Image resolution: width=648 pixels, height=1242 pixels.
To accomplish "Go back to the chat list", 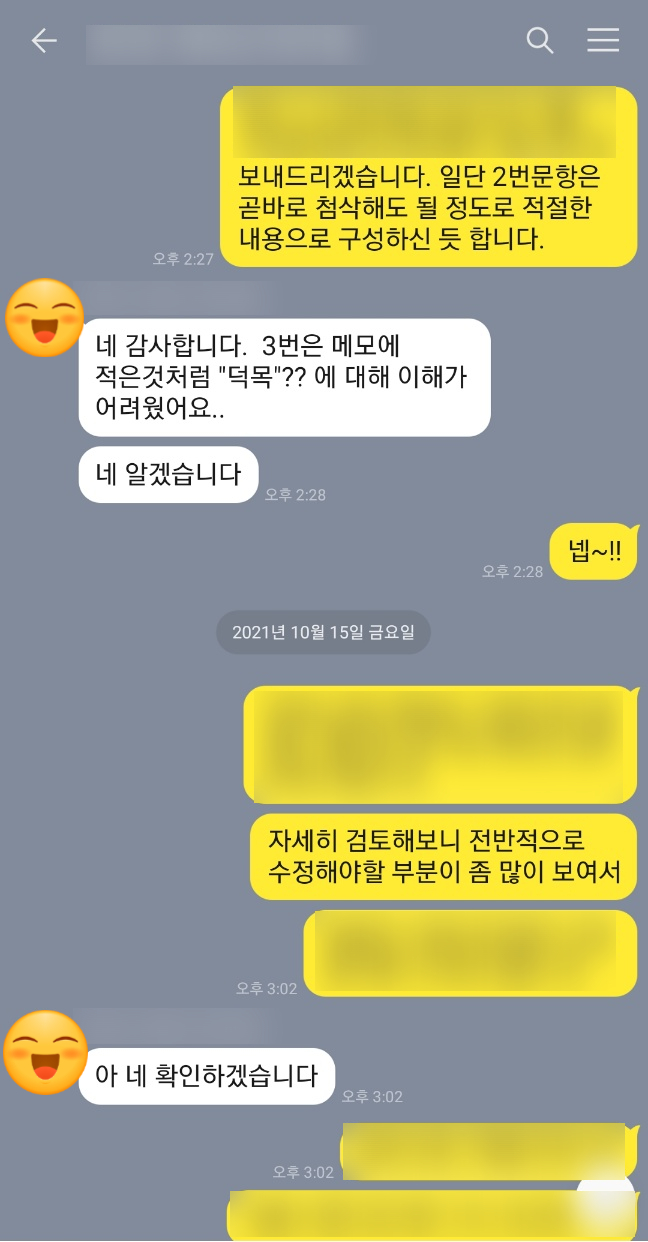I will coord(44,40).
